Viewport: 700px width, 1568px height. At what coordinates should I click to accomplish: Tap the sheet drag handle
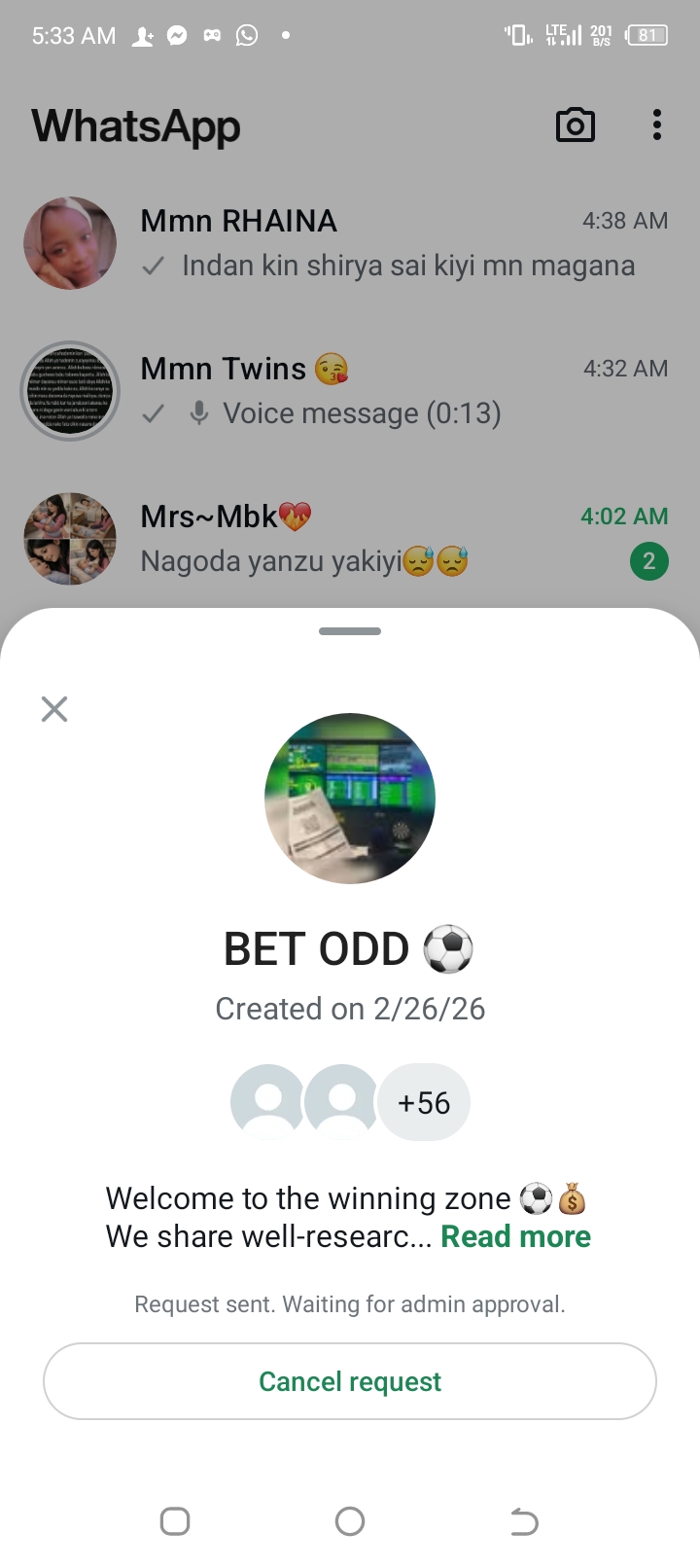[x=350, y=631]
